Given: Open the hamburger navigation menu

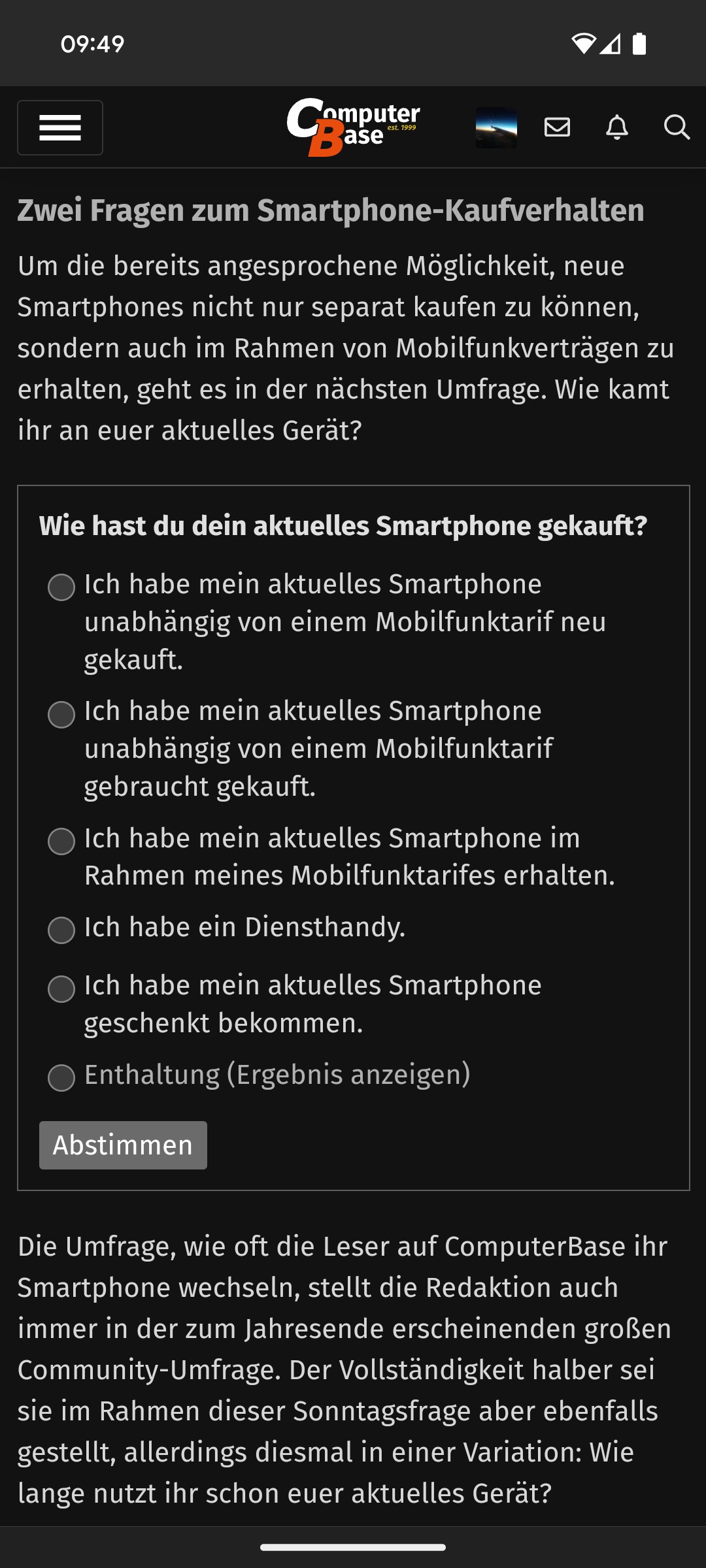Looking at the screenshot, I should pyautogui.click(x=60, y=127).
